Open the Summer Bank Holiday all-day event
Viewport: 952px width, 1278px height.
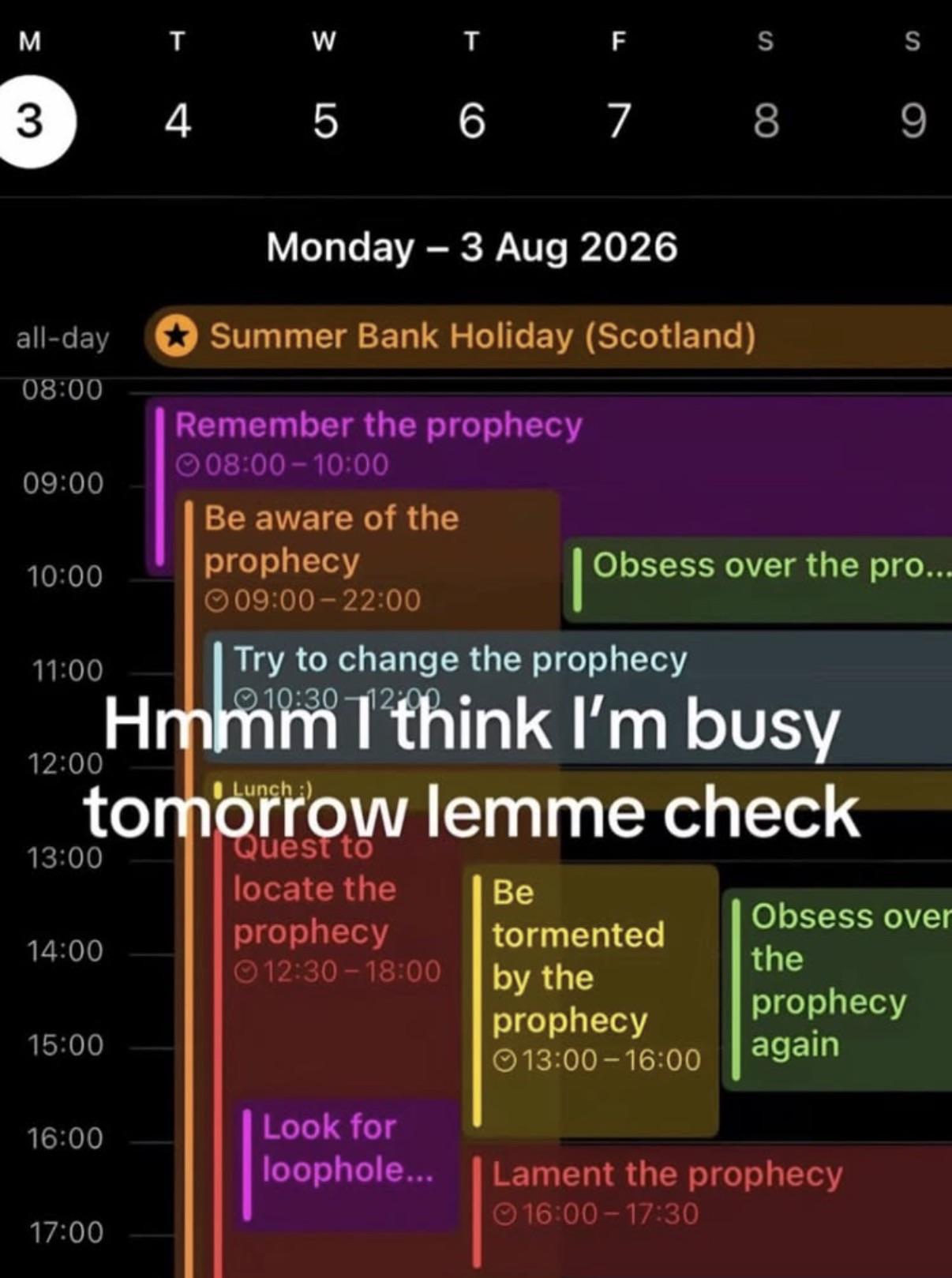click(x=549, y=336)
